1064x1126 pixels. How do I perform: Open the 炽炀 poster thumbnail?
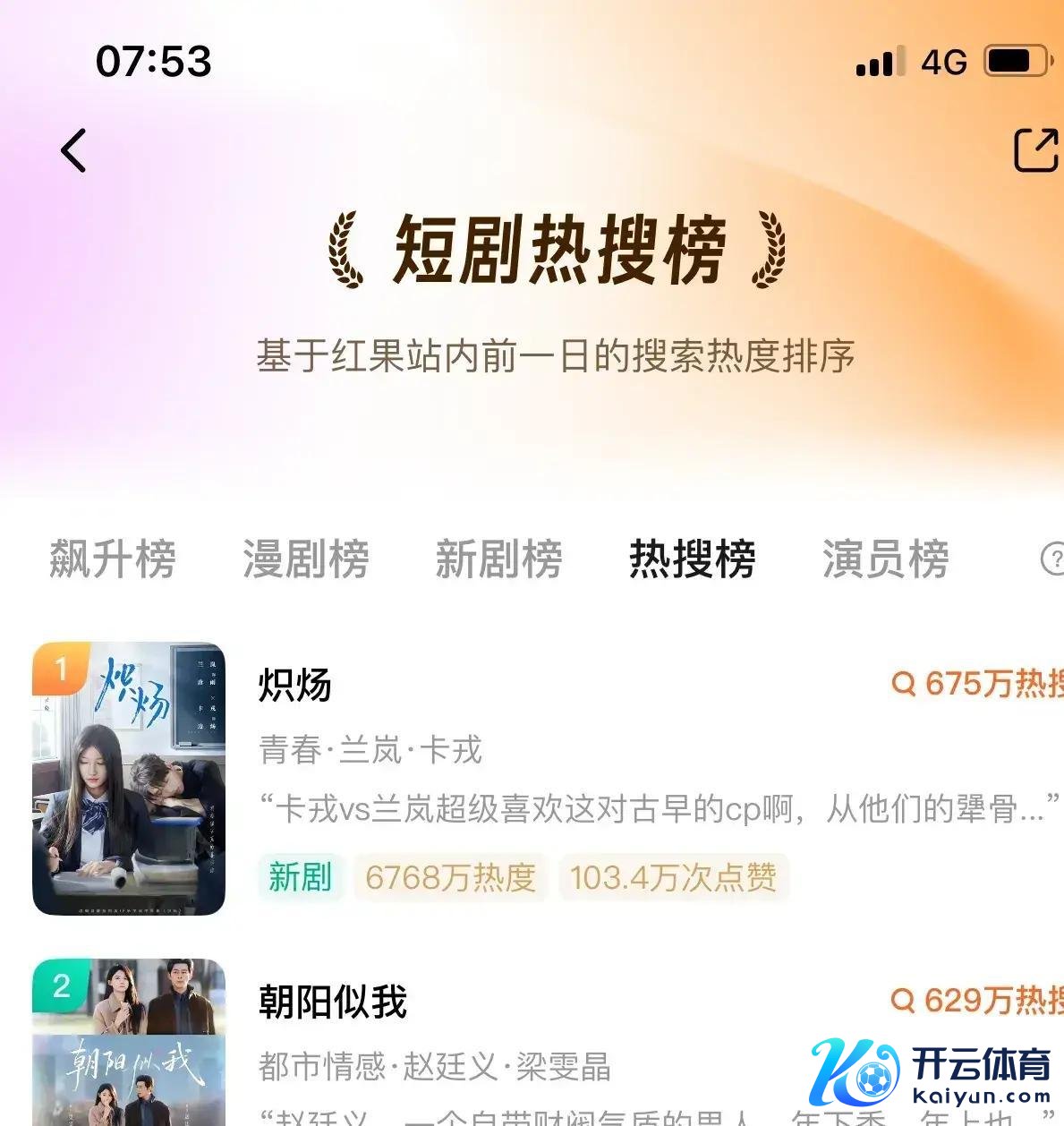click(x=129, y=779)
